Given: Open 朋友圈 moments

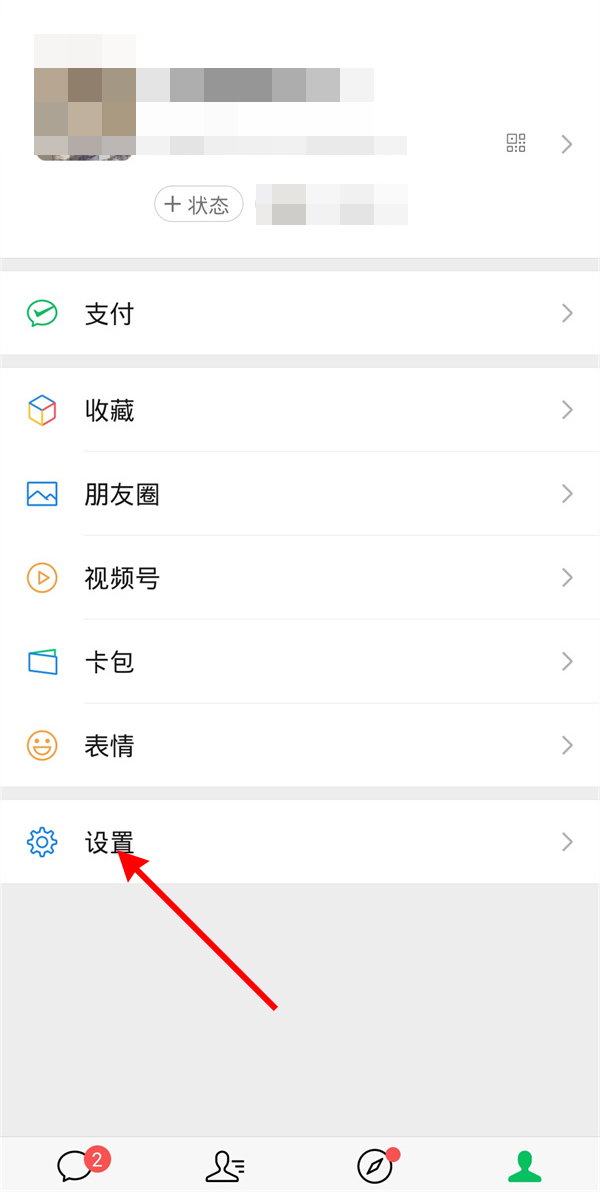Looking at the screenshot, I should pos(300,494).
